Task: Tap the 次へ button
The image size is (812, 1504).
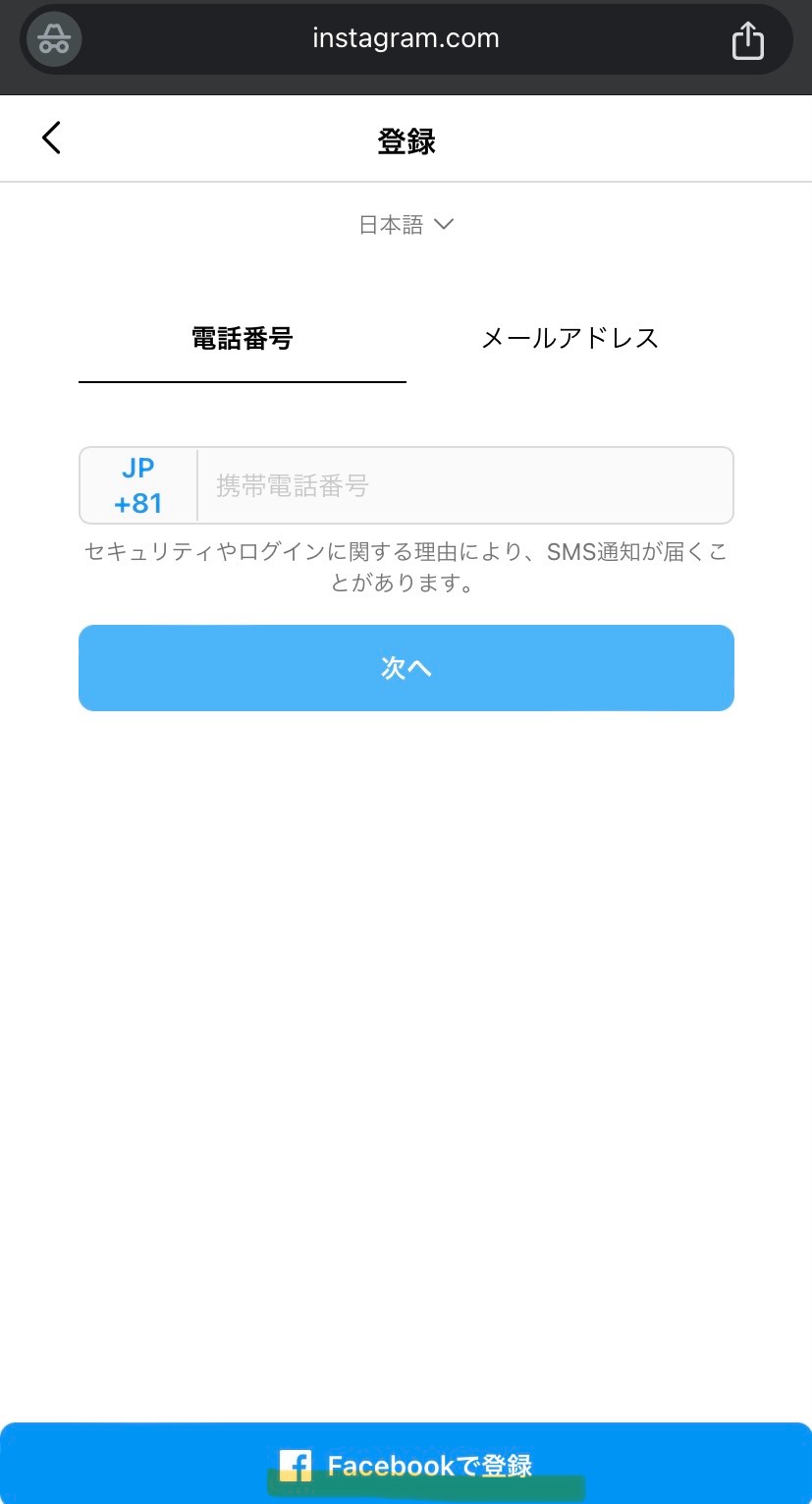Action: point(406,668)
